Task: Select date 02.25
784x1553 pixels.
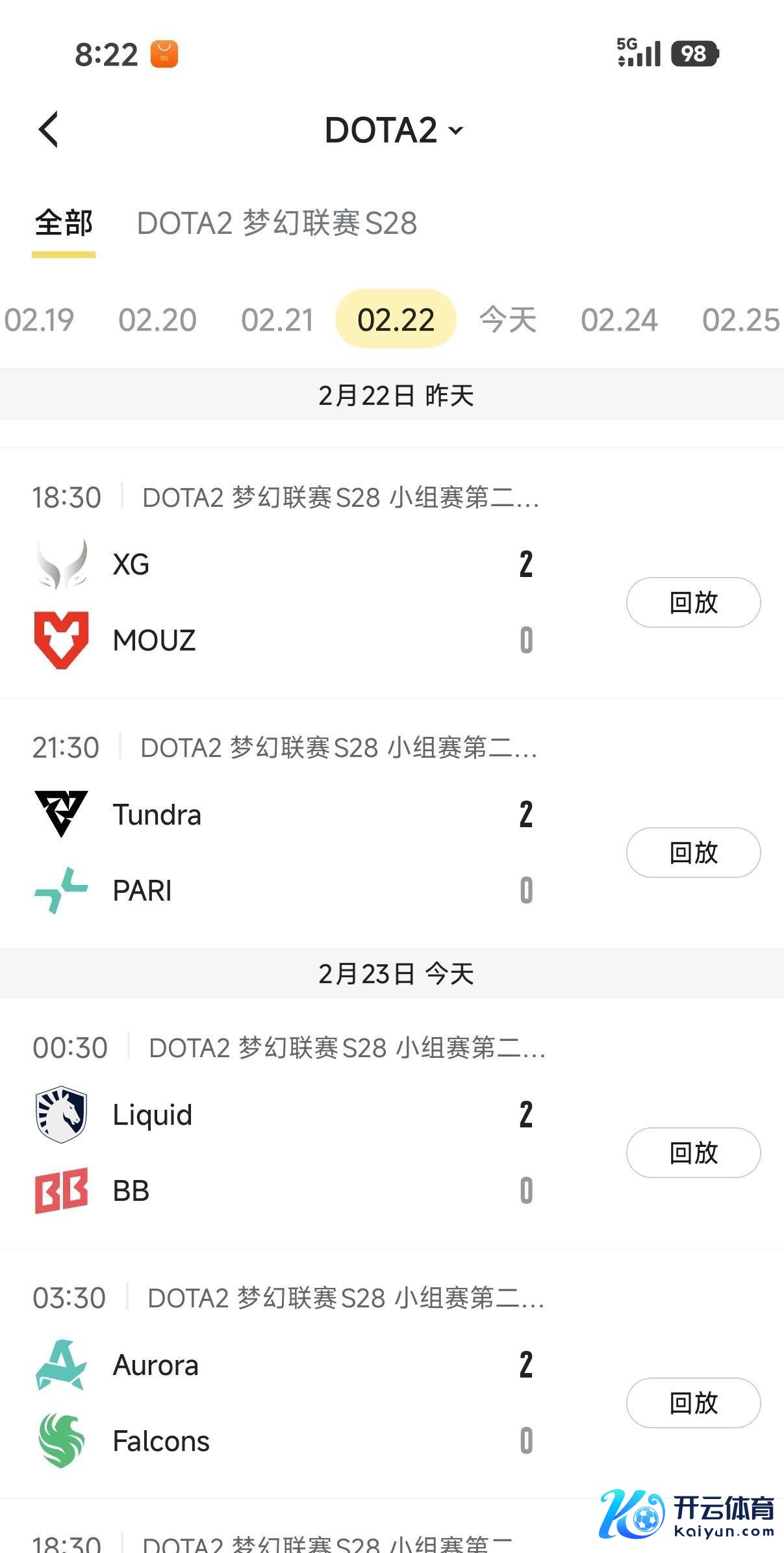Action: pyautogui.click(x=740, y=320)
